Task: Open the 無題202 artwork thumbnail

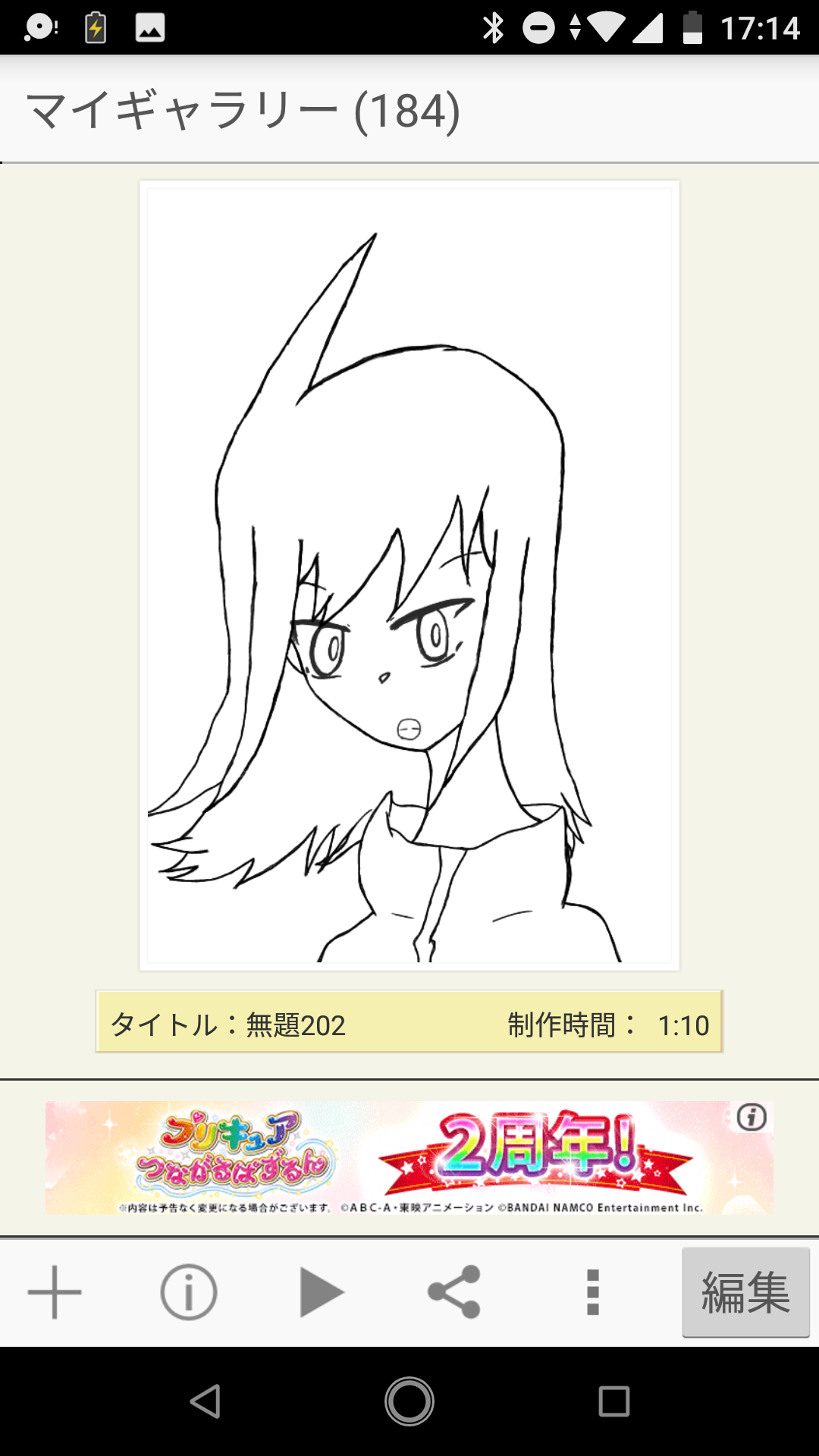Action: coord(409,575)
